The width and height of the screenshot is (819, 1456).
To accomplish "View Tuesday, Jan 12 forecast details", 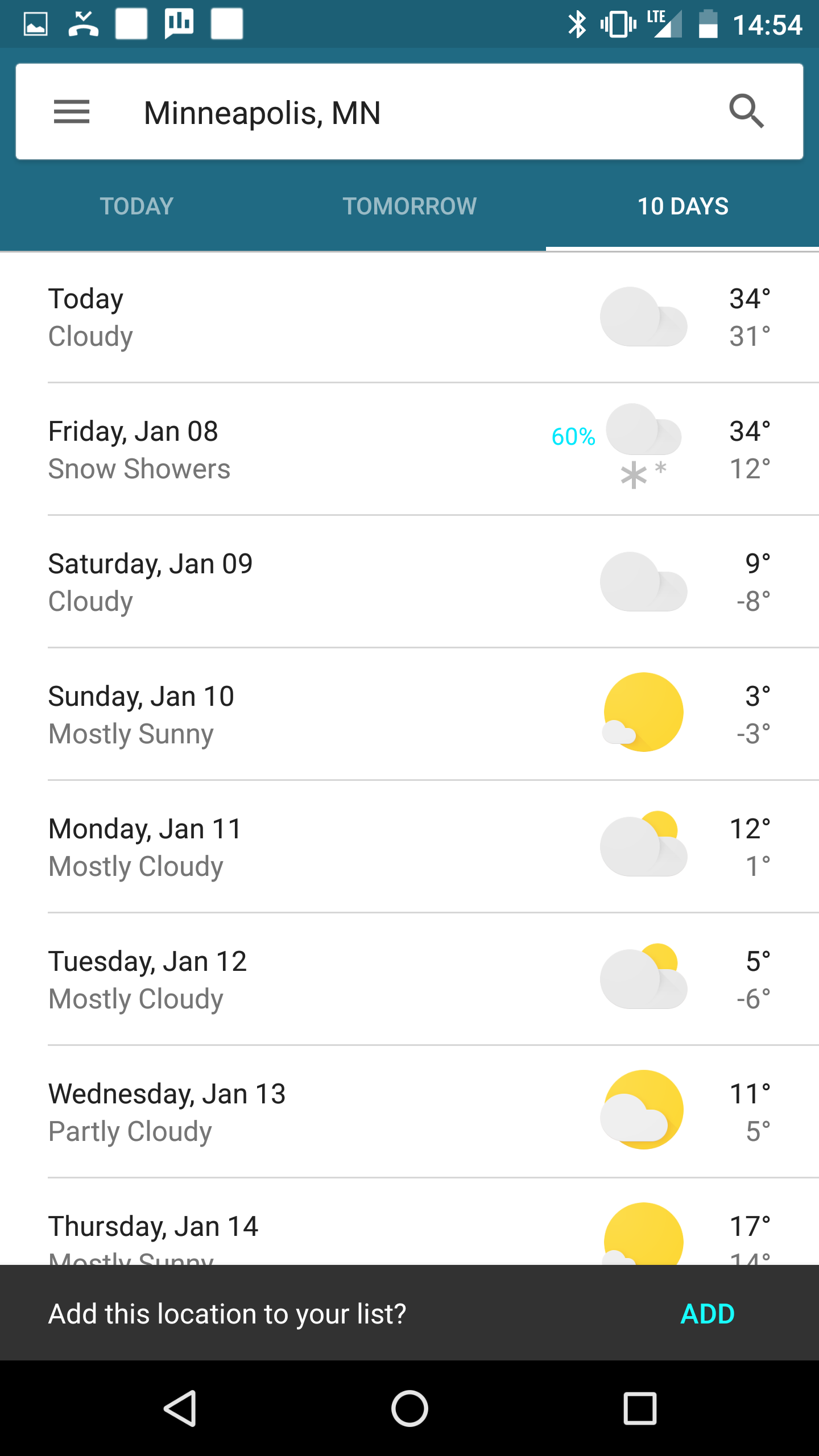I will (409, 979).
